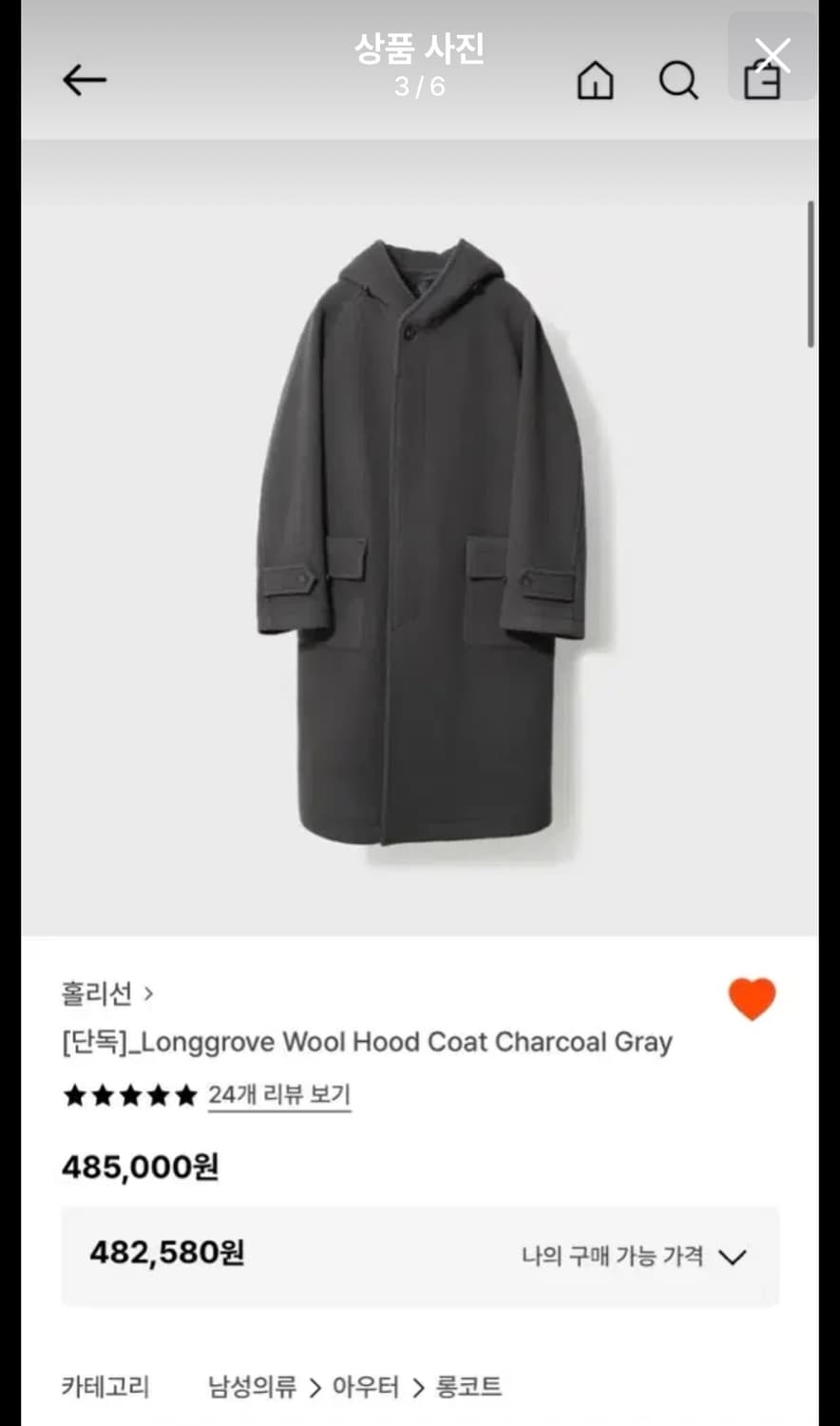Open the home screen via house icon

click(x=596, y=83)
